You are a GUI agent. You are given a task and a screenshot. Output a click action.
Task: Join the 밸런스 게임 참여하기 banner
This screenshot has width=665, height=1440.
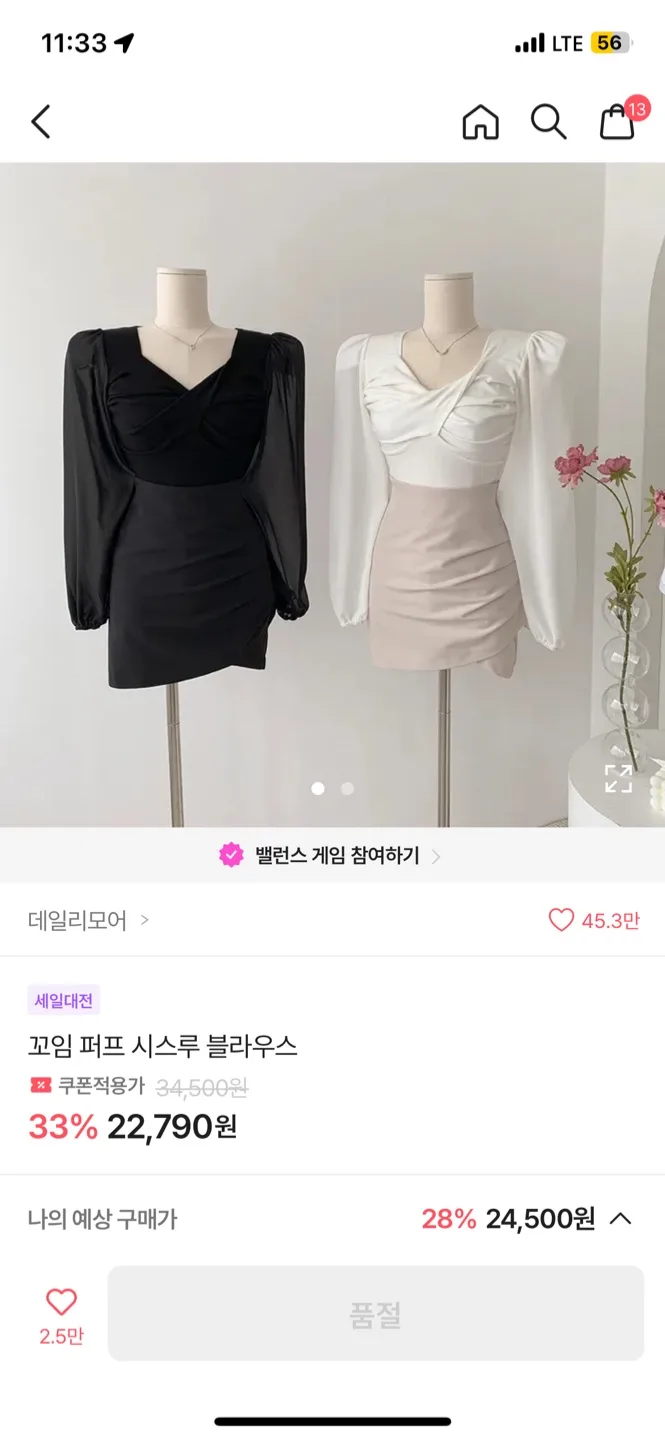pos(332,856)
